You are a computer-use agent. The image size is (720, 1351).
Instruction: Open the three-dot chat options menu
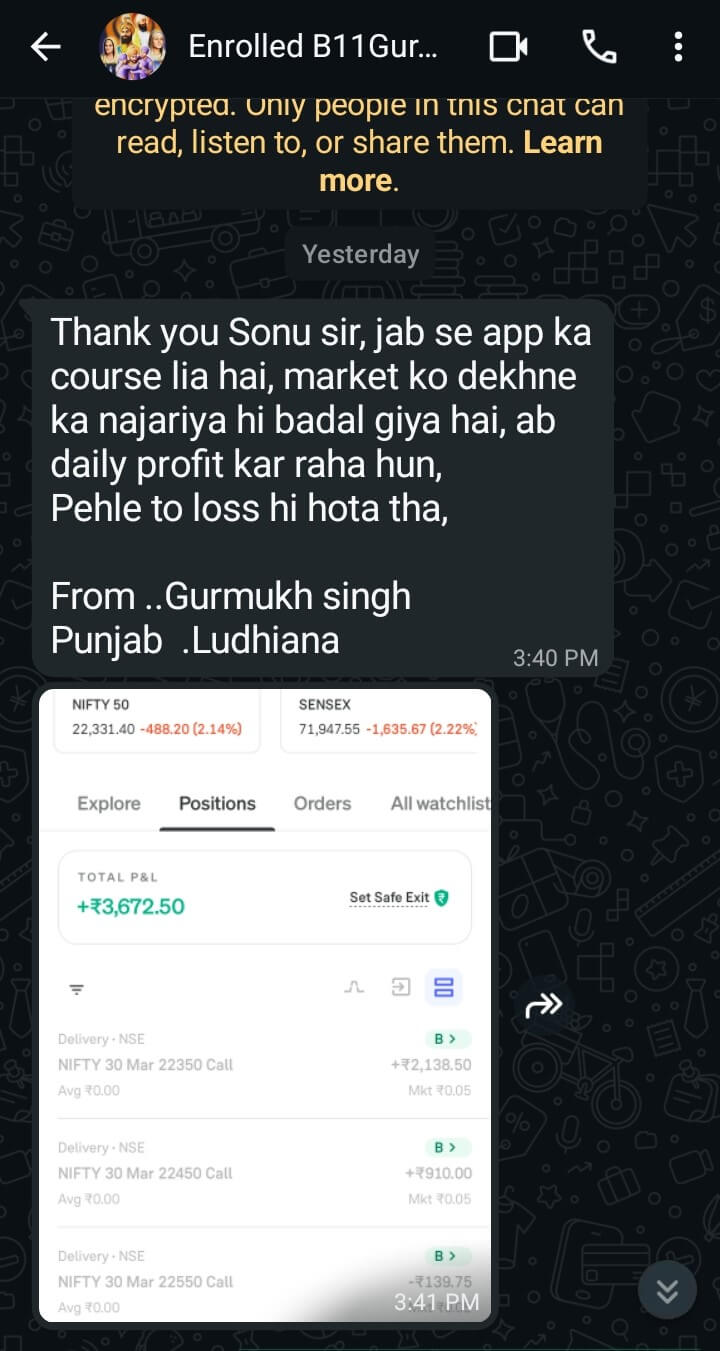click(676, 47)
